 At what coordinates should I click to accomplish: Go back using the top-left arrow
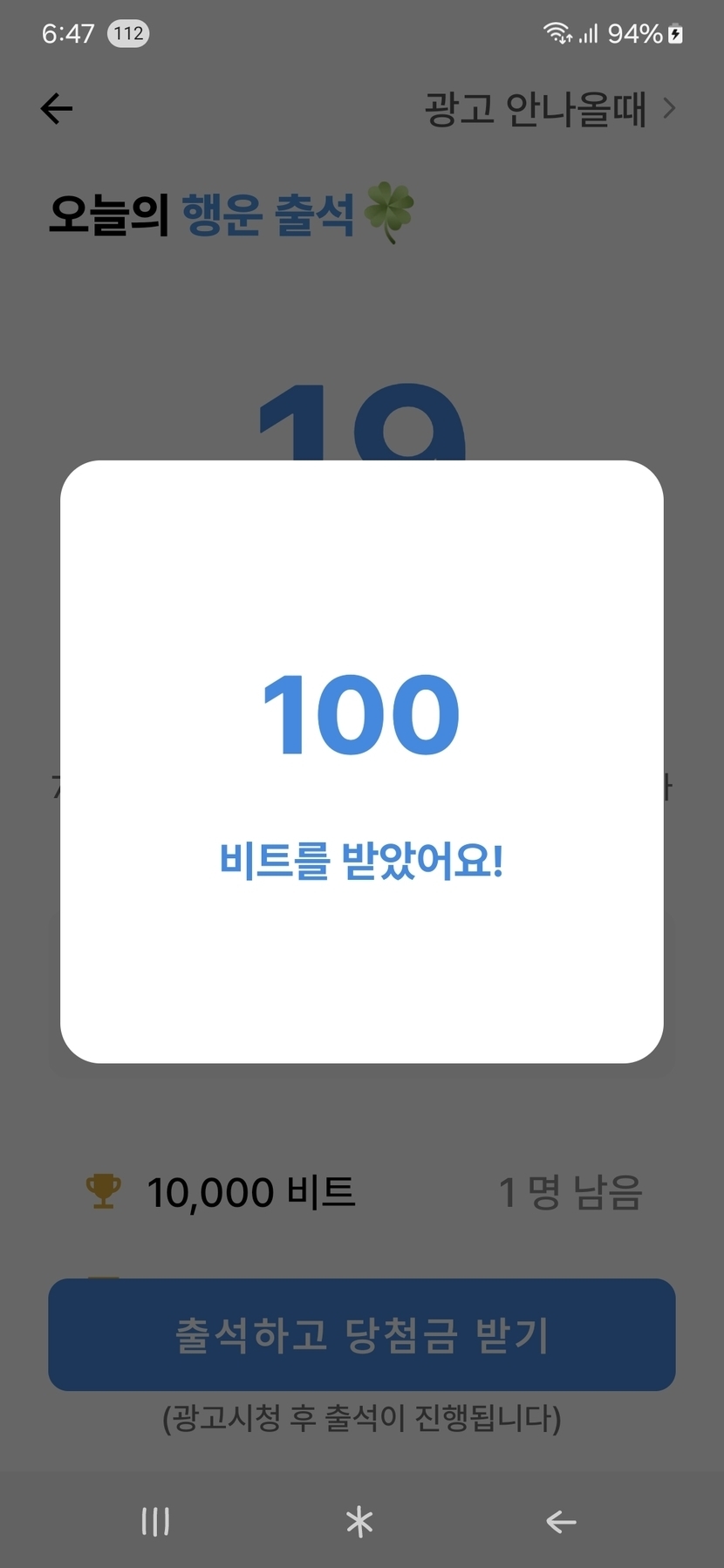(57, 109)
